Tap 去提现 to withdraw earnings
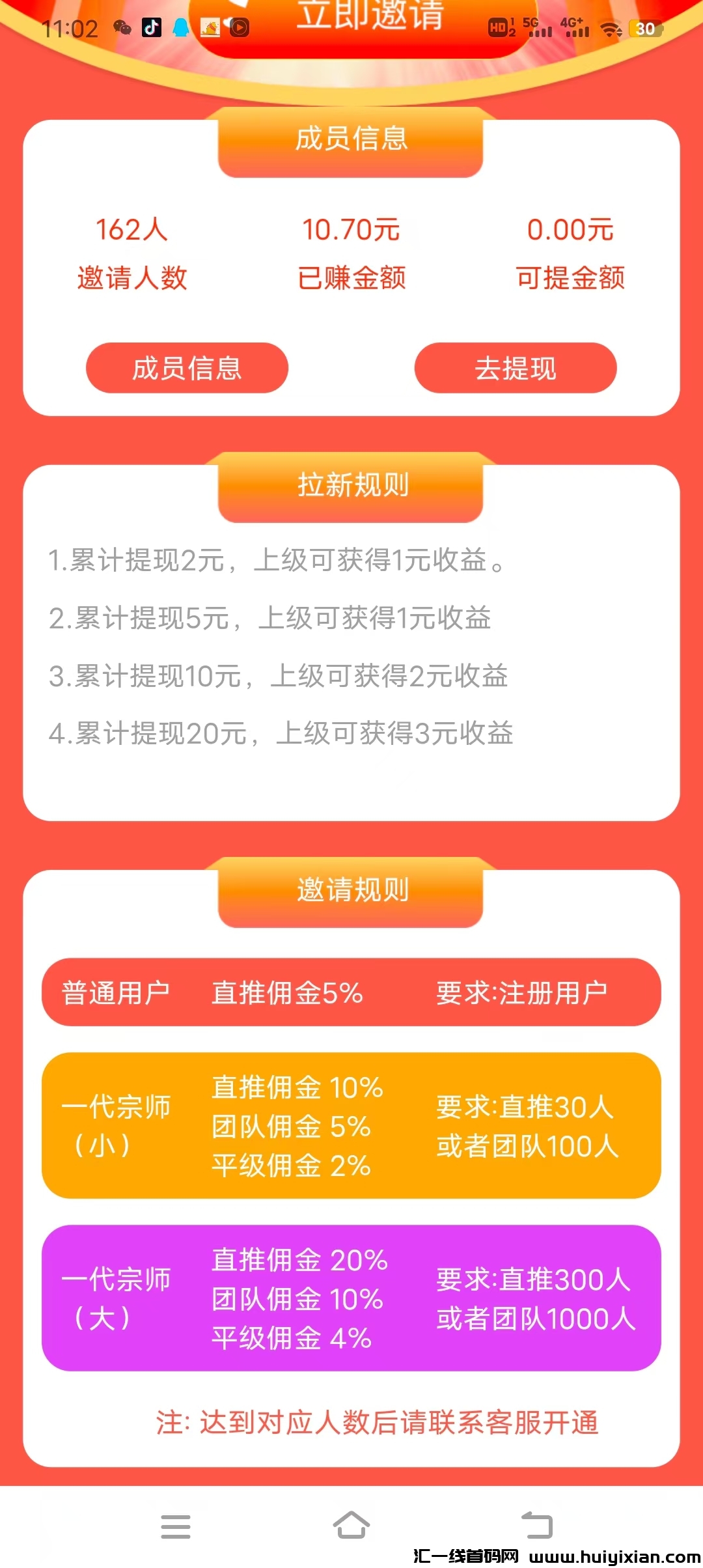 (515, 369)
